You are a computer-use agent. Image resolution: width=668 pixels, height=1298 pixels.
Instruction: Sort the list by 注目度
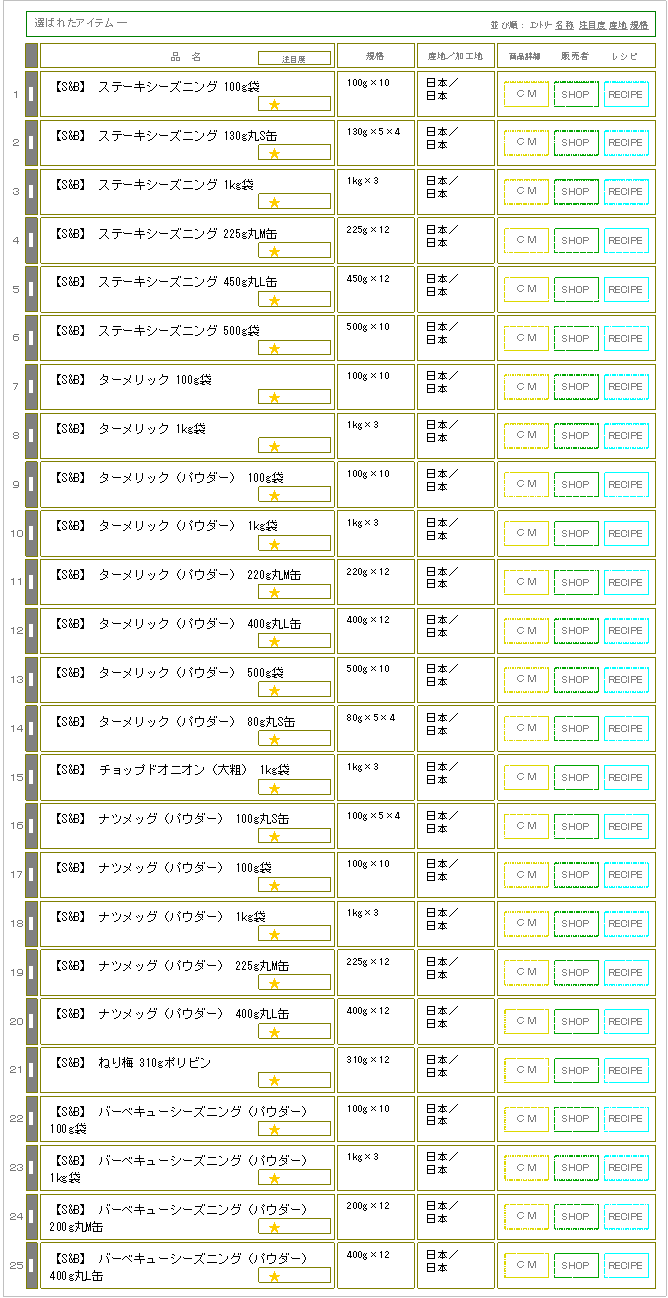[591, 24]
